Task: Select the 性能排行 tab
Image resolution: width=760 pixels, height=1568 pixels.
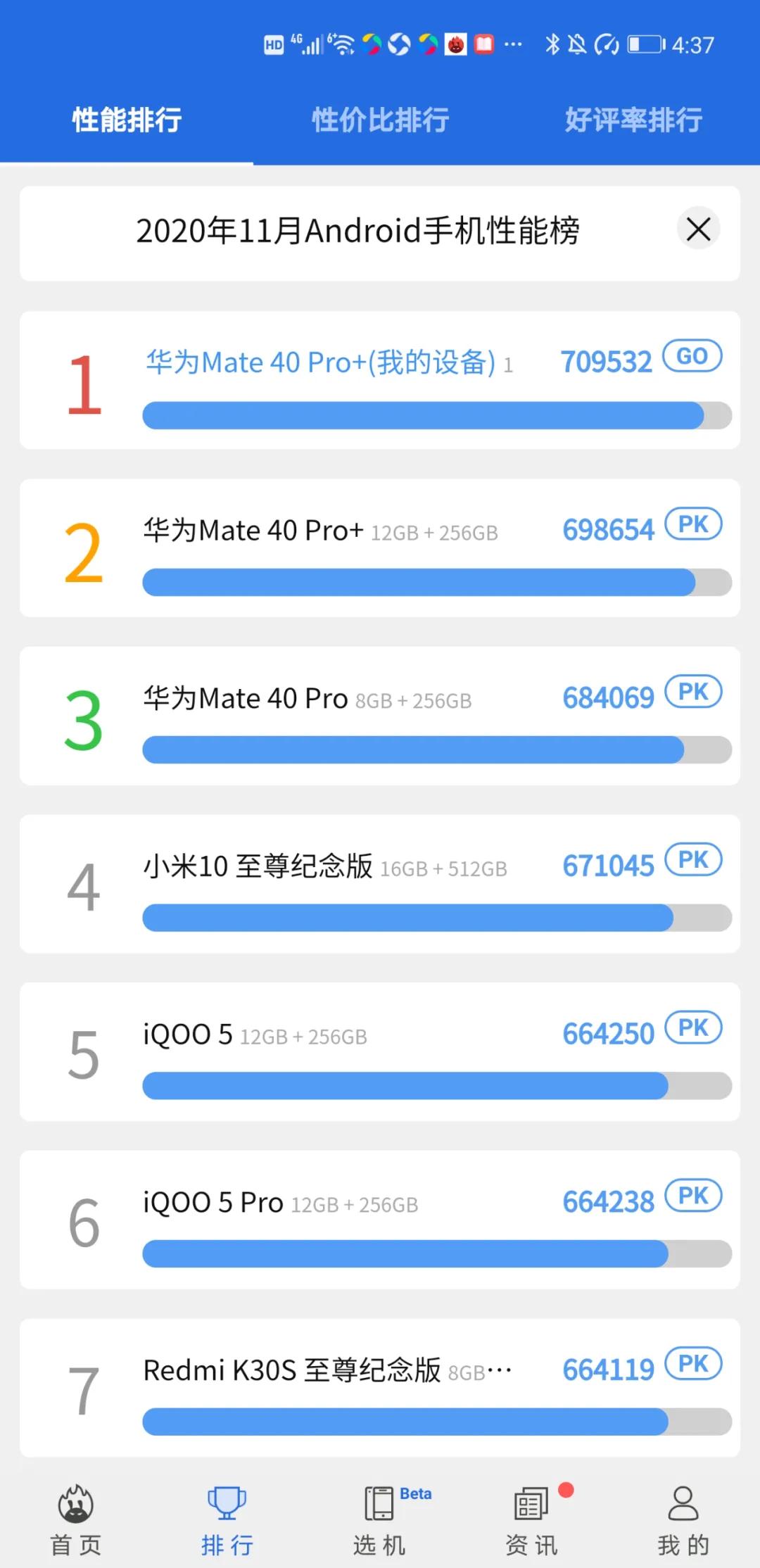Action: point(126,120)
